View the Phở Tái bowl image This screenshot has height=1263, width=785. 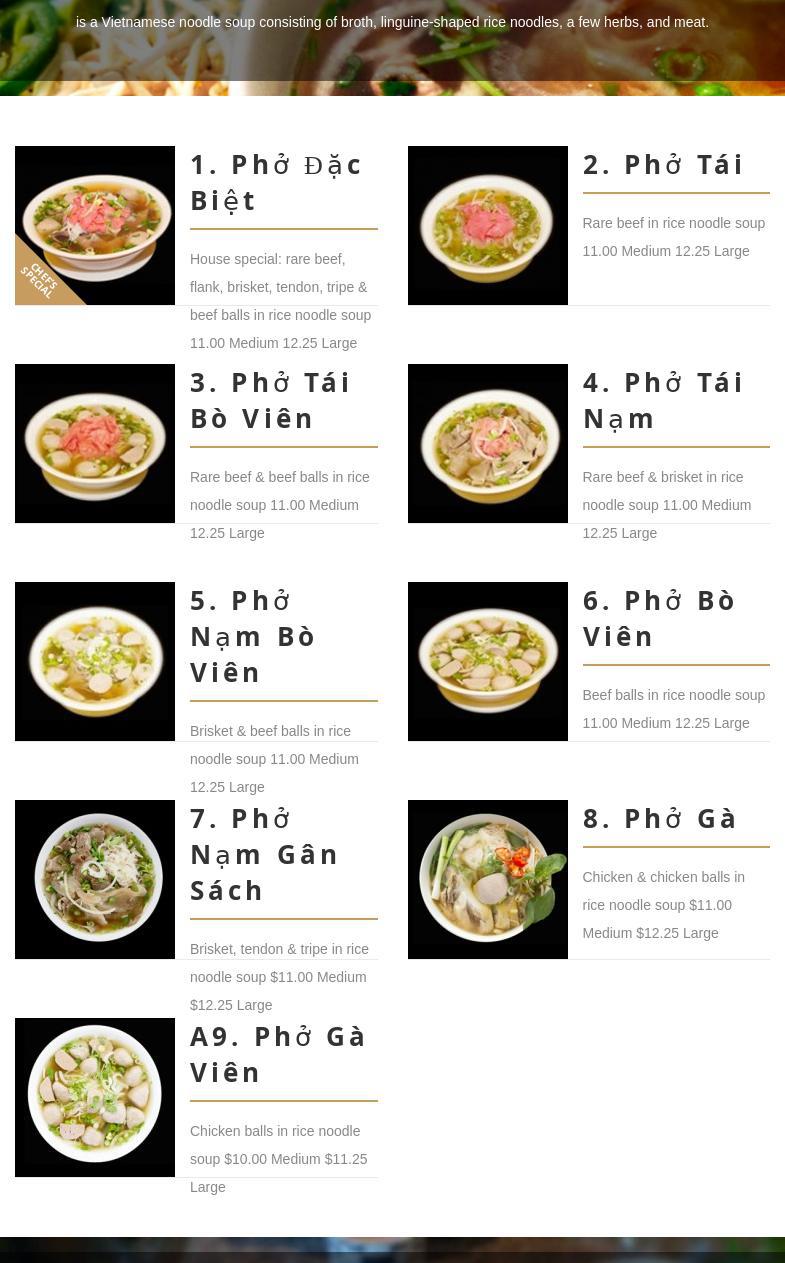coord(487,225)
